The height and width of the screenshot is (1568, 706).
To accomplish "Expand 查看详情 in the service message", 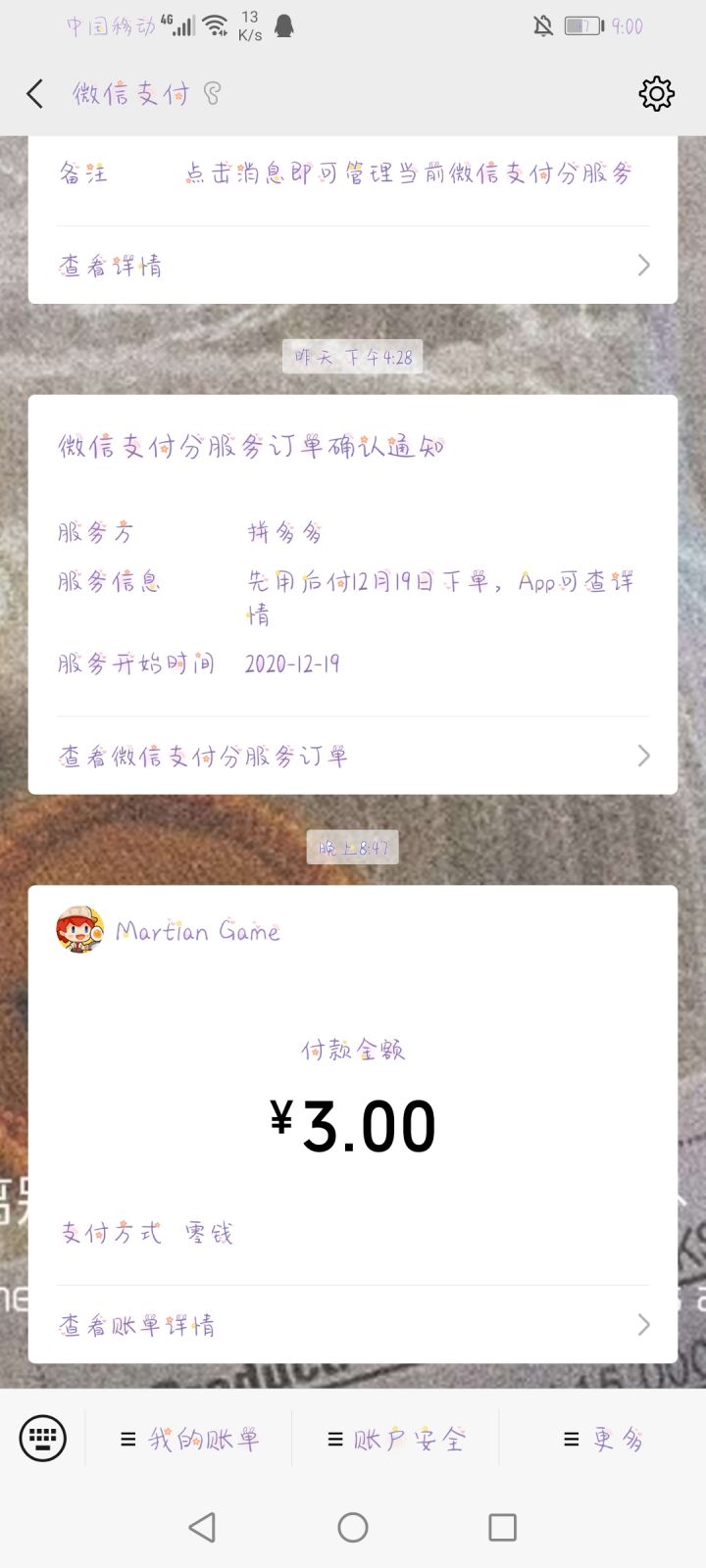I will pos(353,265).
